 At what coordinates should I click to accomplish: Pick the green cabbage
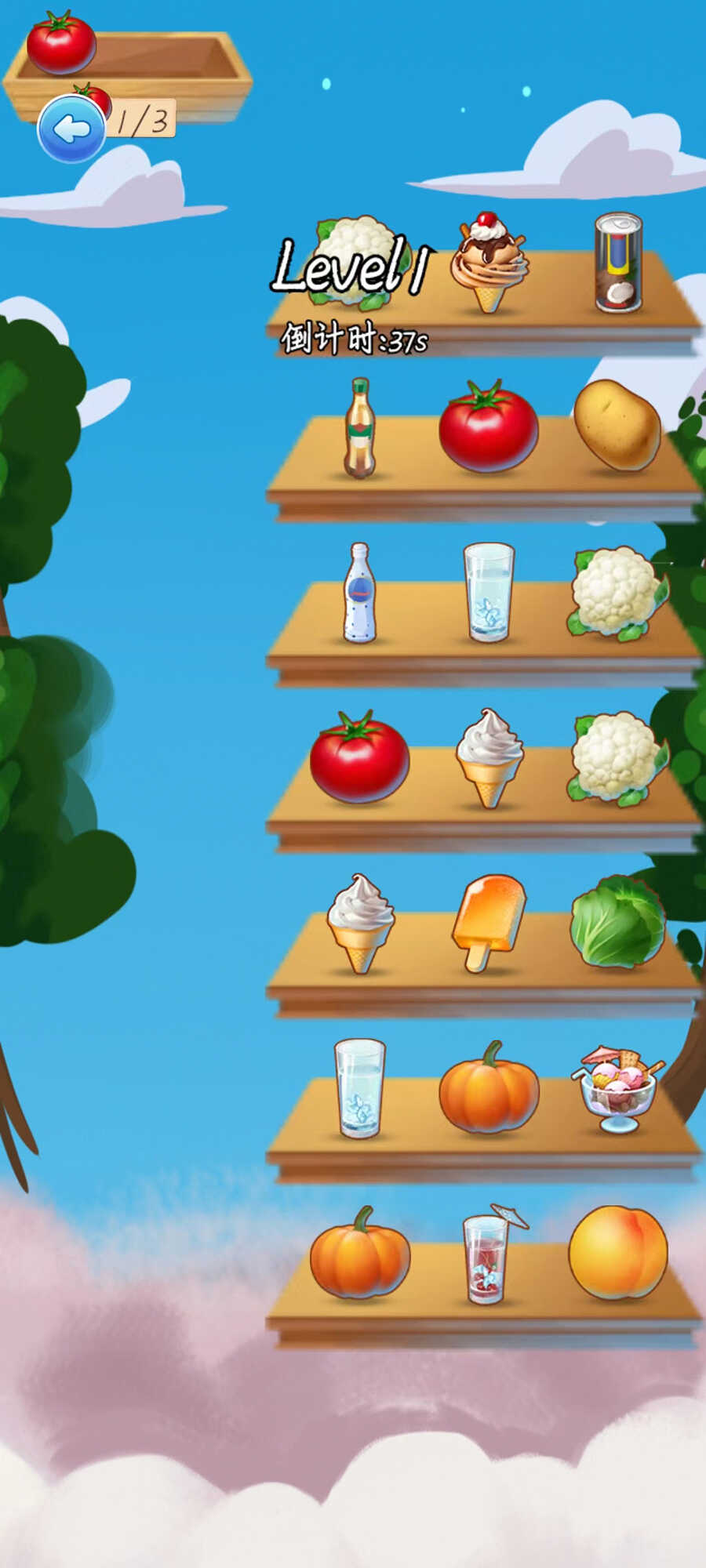tap(617, 921)
